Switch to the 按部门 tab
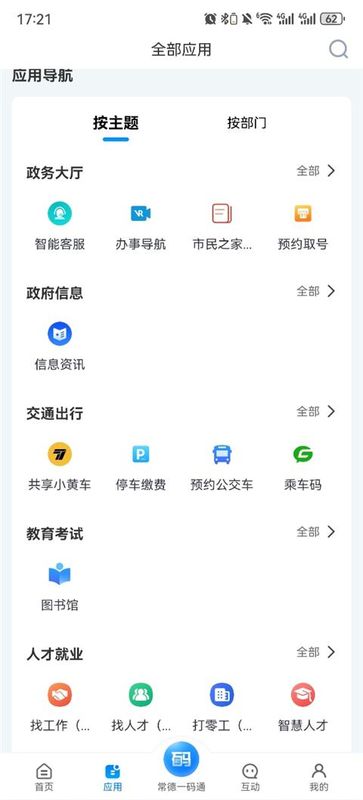 coord(247,123)
